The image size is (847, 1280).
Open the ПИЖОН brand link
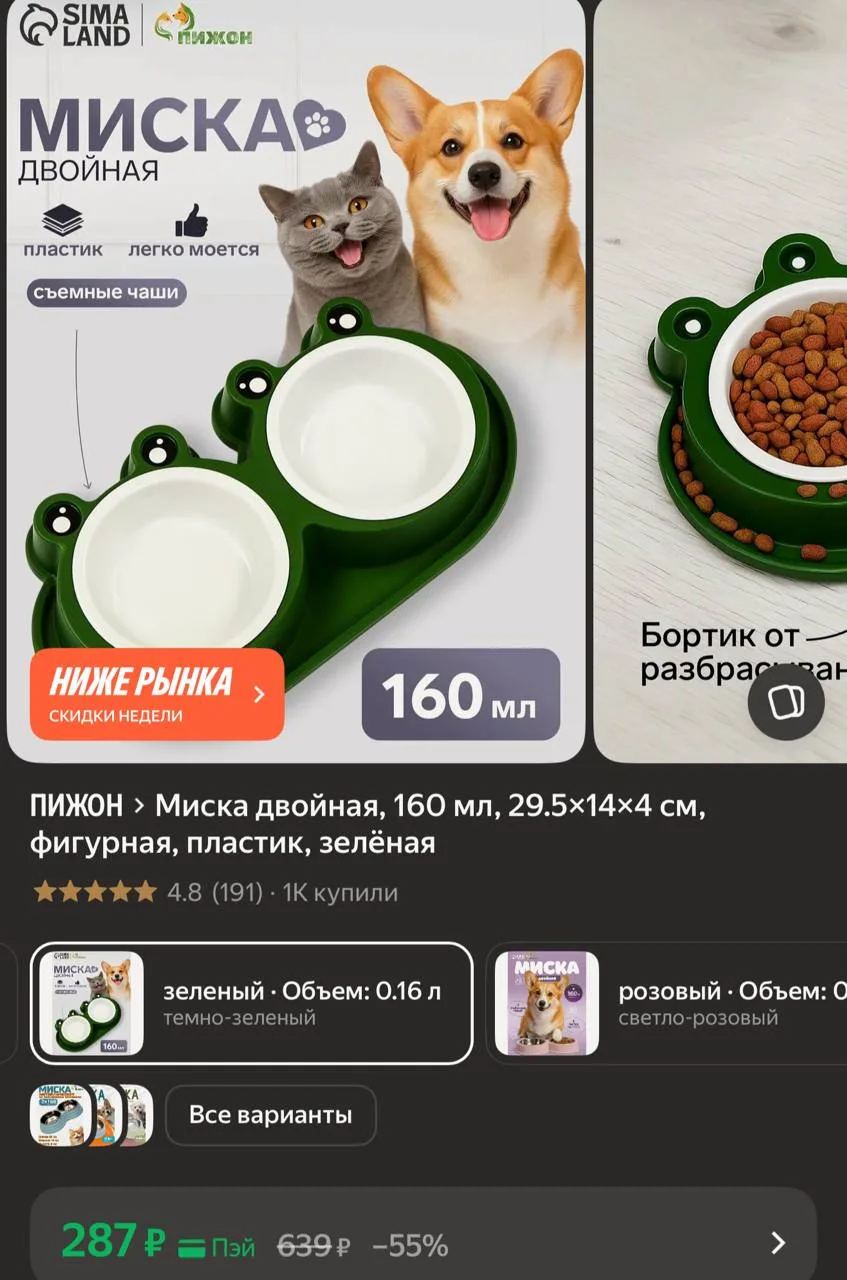pyautogui.click(x=77, y=805)
